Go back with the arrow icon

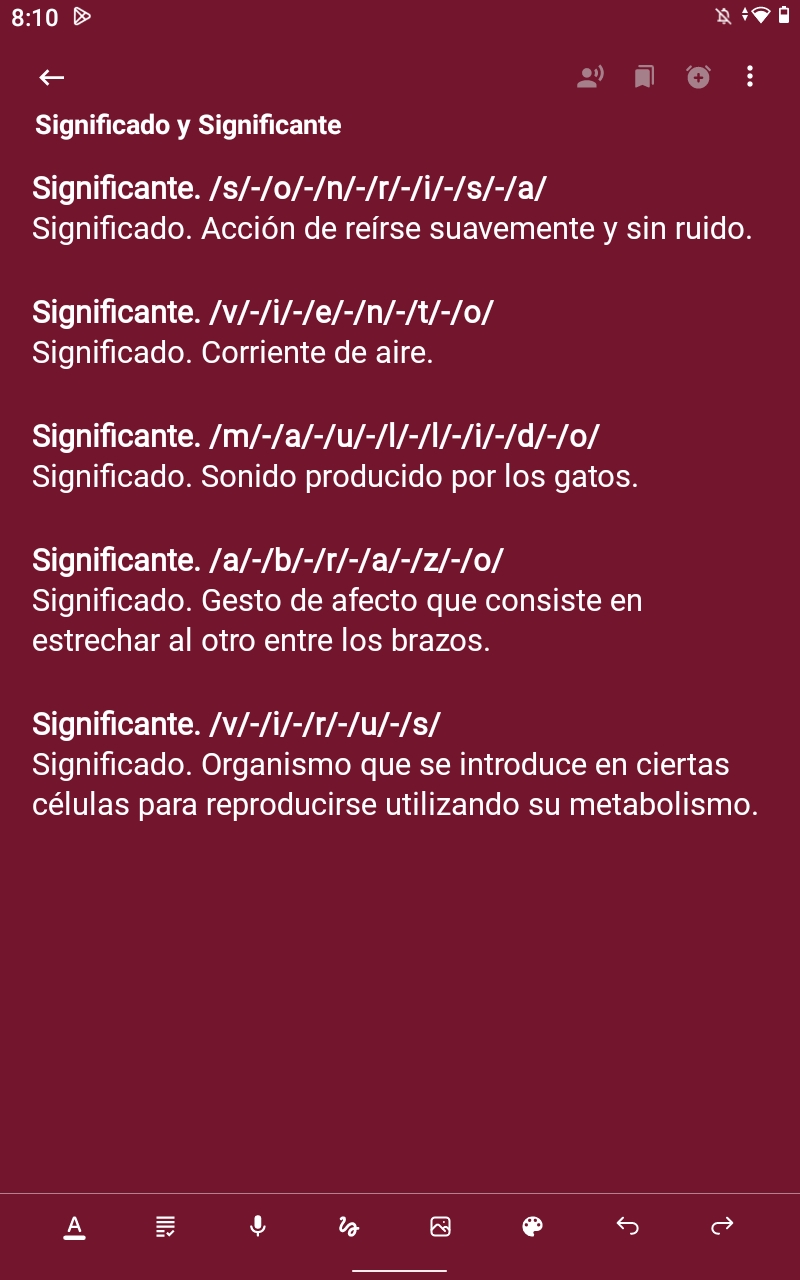(51, 77)
